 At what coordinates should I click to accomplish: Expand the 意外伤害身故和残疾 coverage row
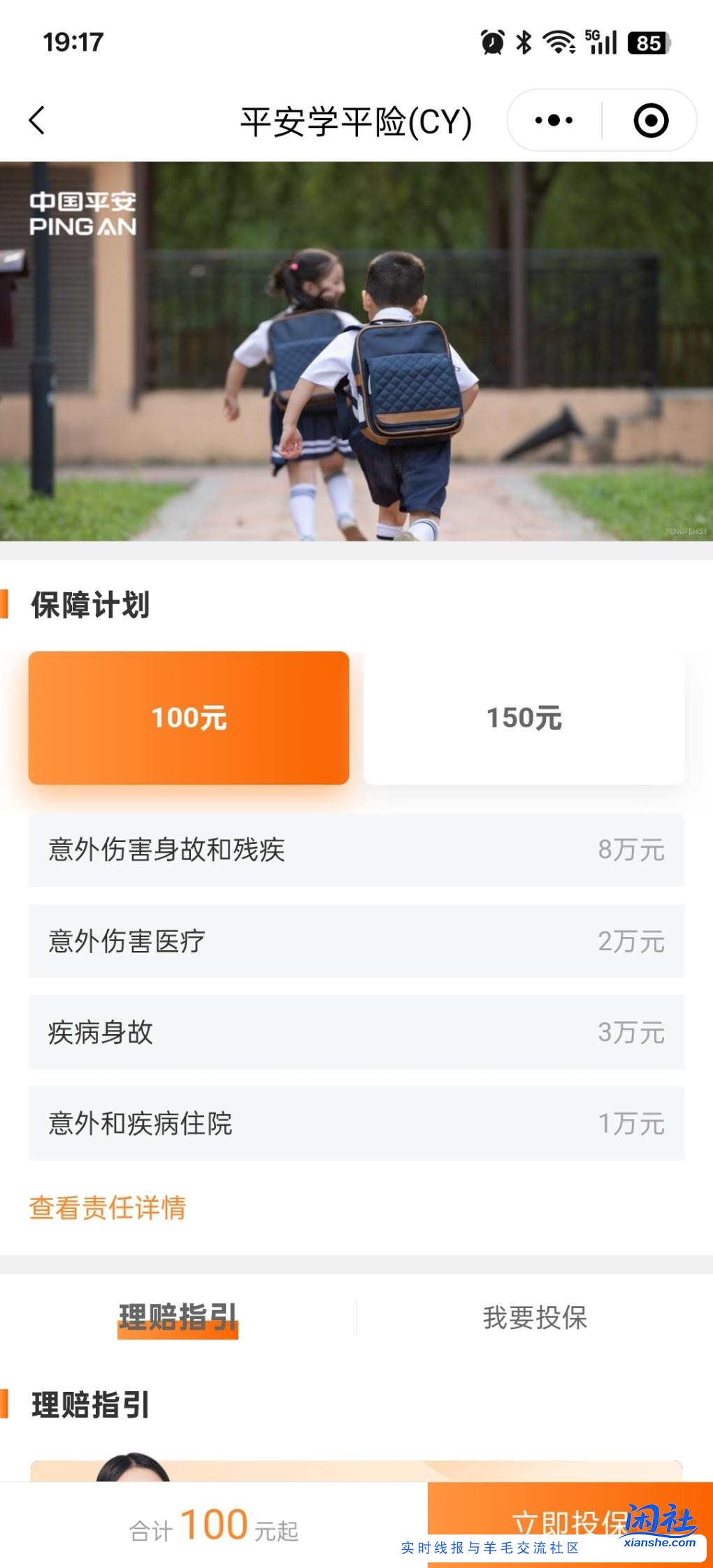(x=356, y=849)
